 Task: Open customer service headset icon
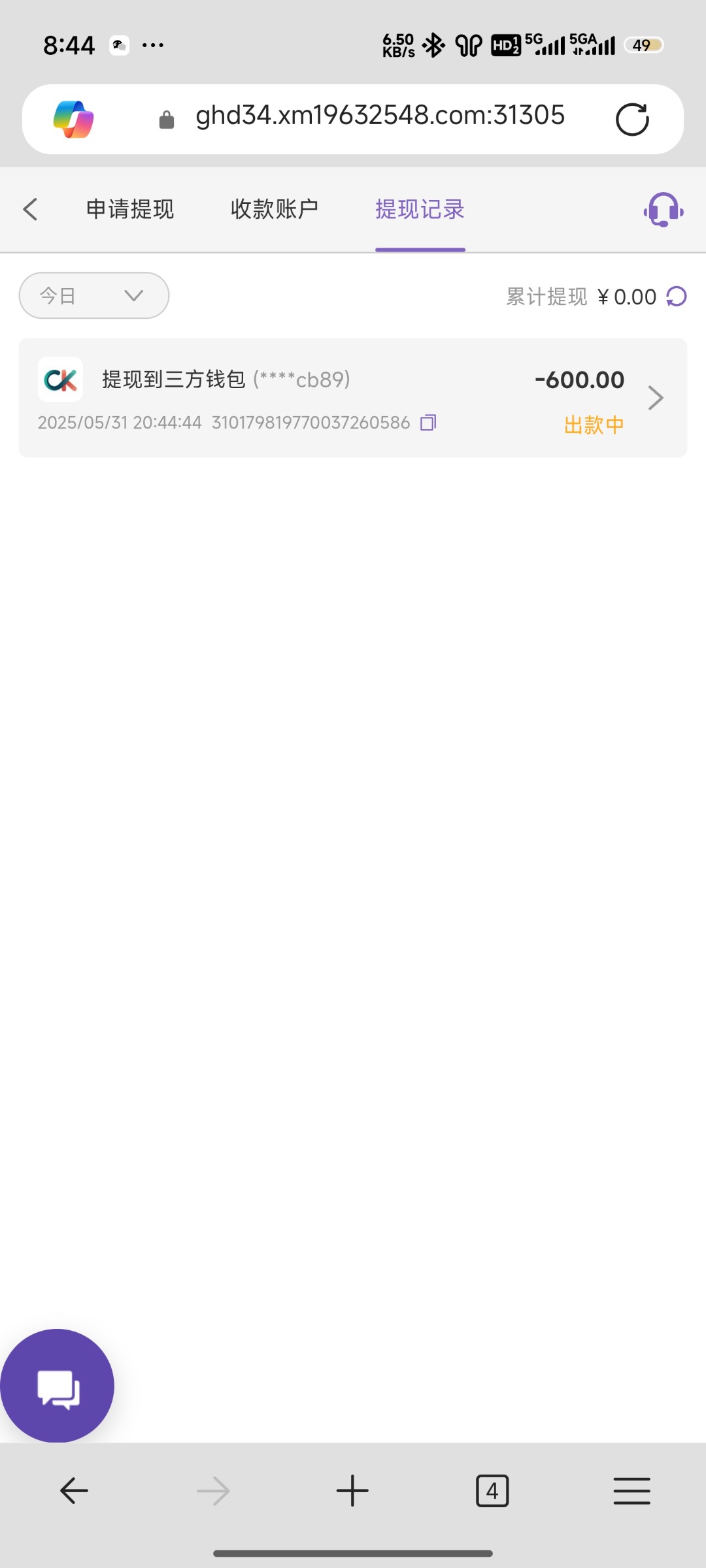click(x=664, y=210)
